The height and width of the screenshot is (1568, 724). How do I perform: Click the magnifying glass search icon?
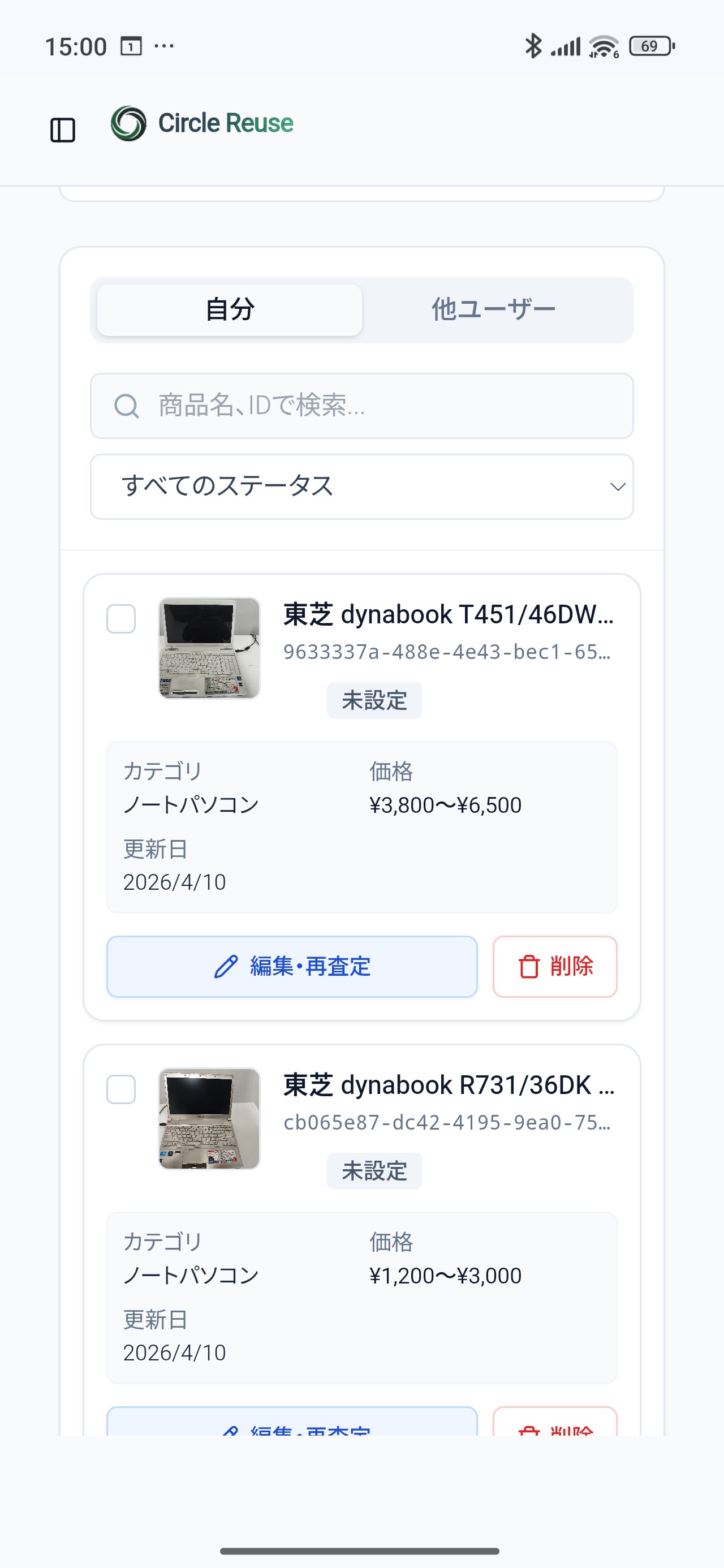coord(126,406)
